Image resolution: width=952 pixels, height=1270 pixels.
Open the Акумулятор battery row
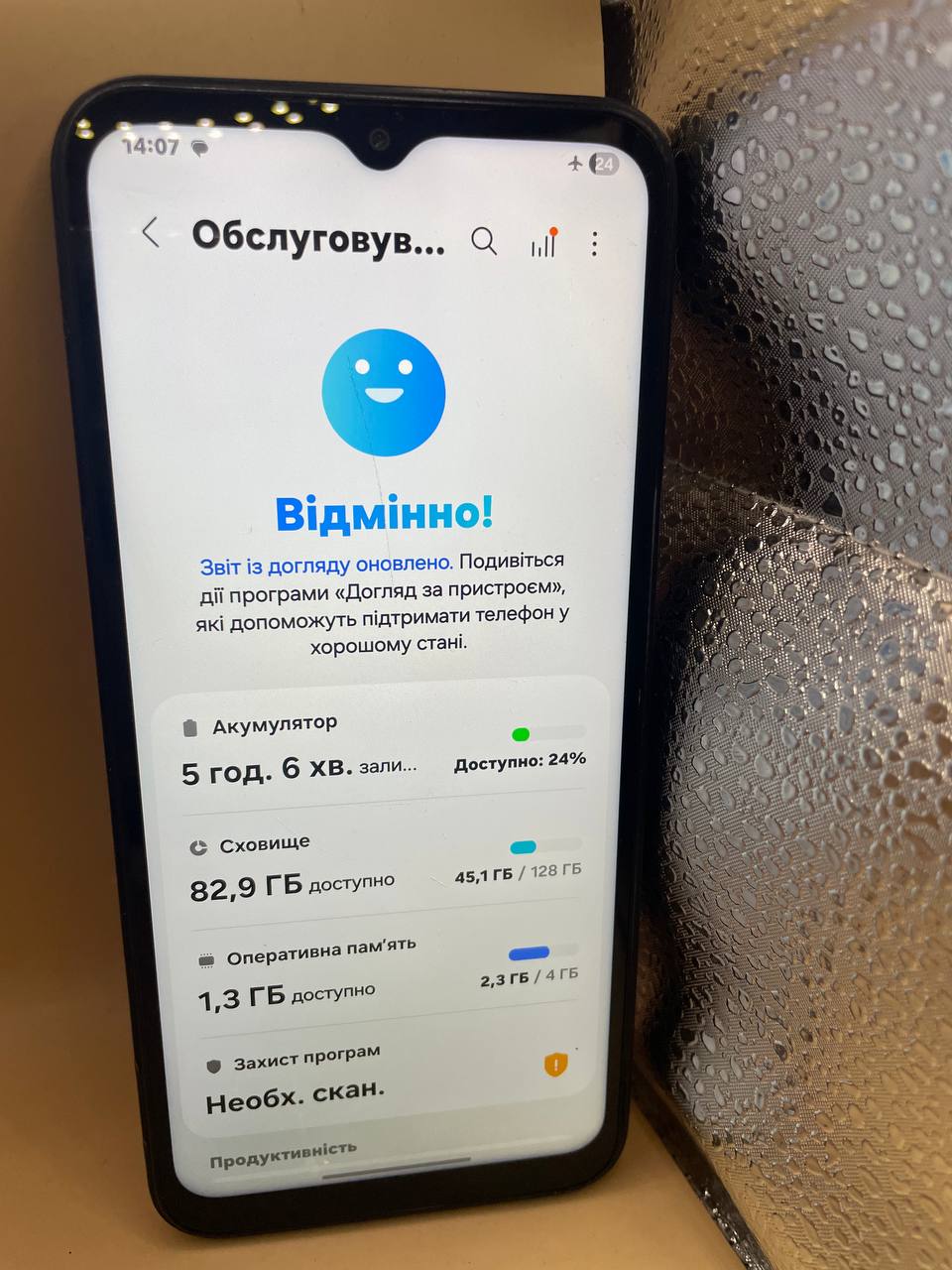pyautogui.click(x=382, y=751)
